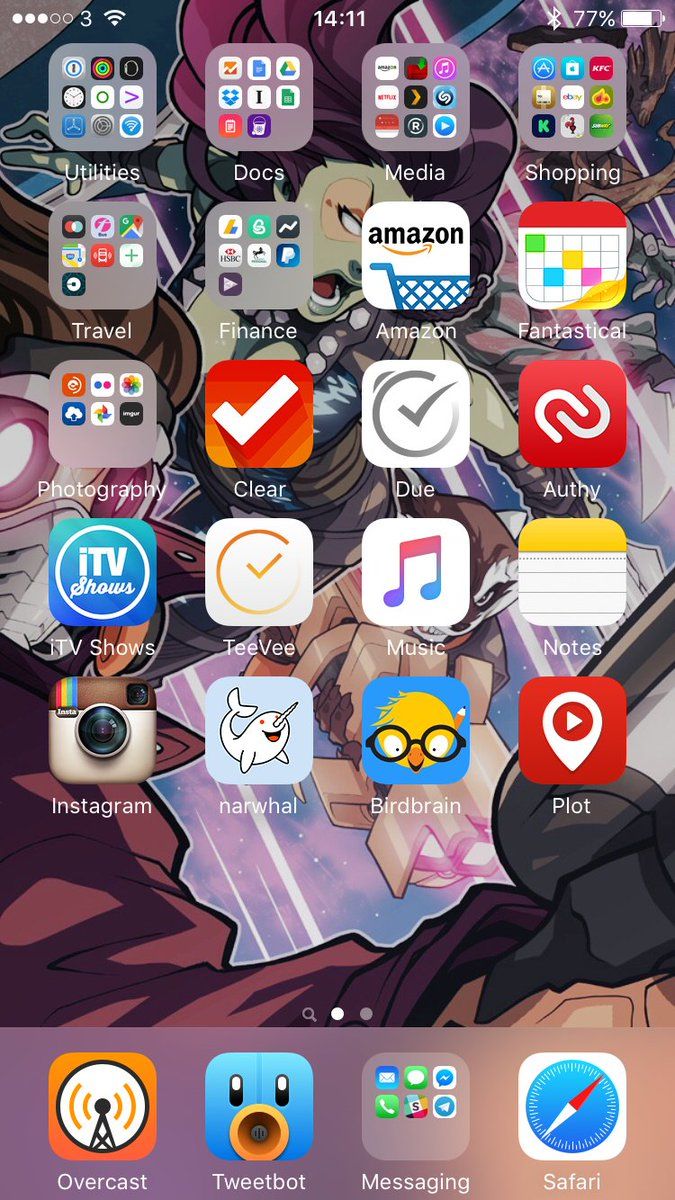
Task: Launch Instagram
Action: [102, 730]
